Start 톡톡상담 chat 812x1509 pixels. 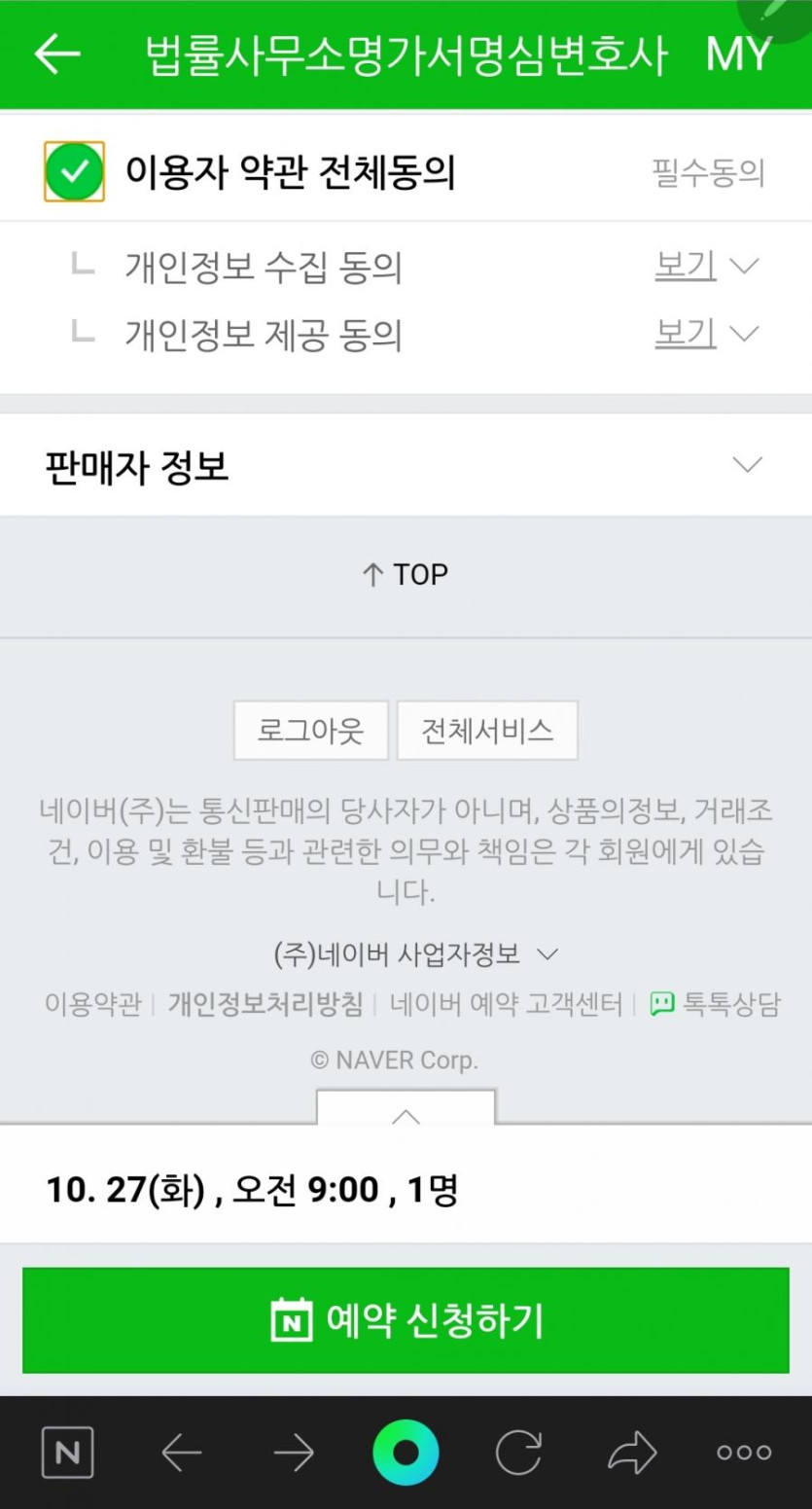click(716, 1004)
